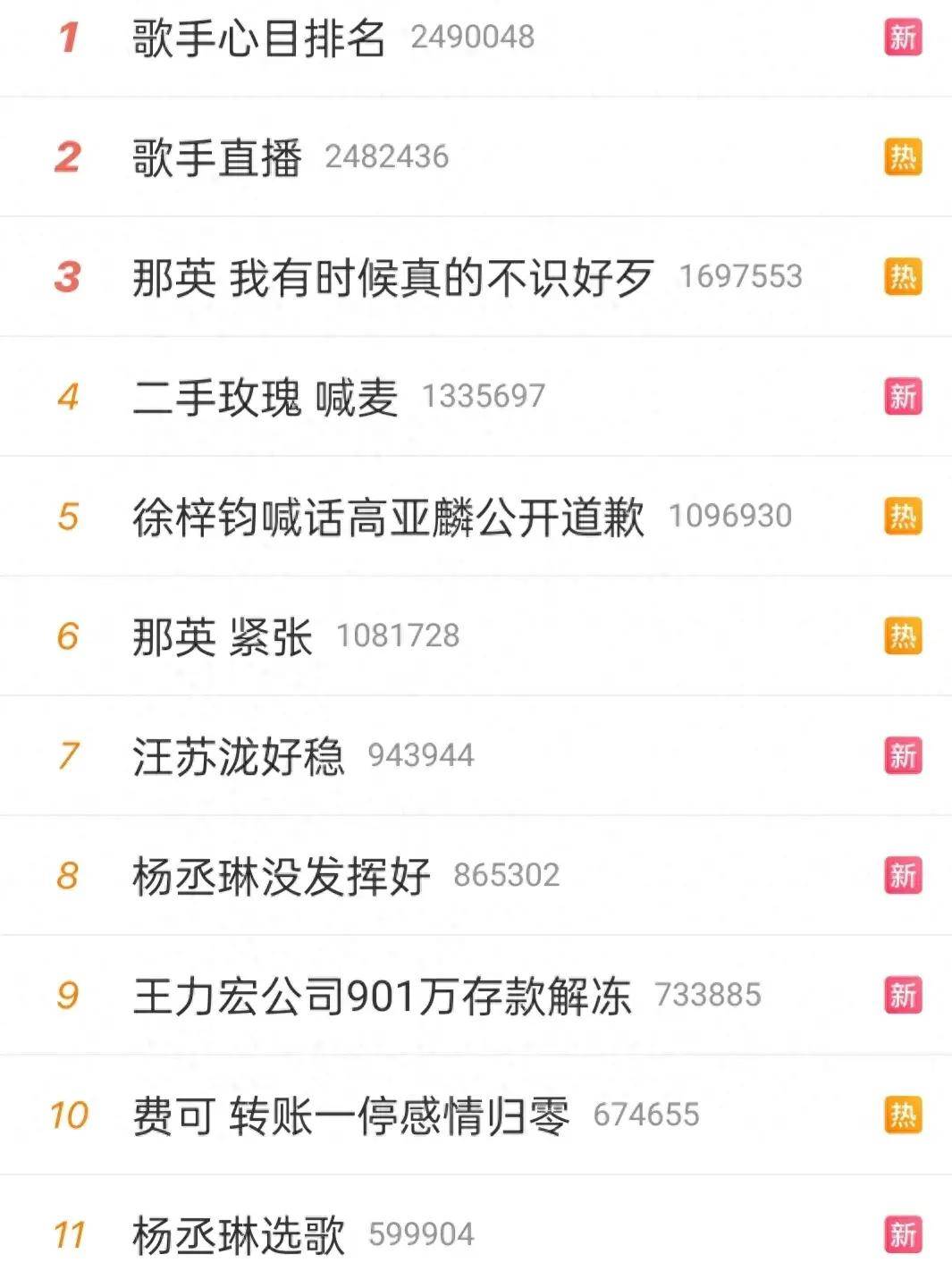952x1279 pixels.
Task: Open the 歌手直播 hot search entry
Action: pos(217,158)
